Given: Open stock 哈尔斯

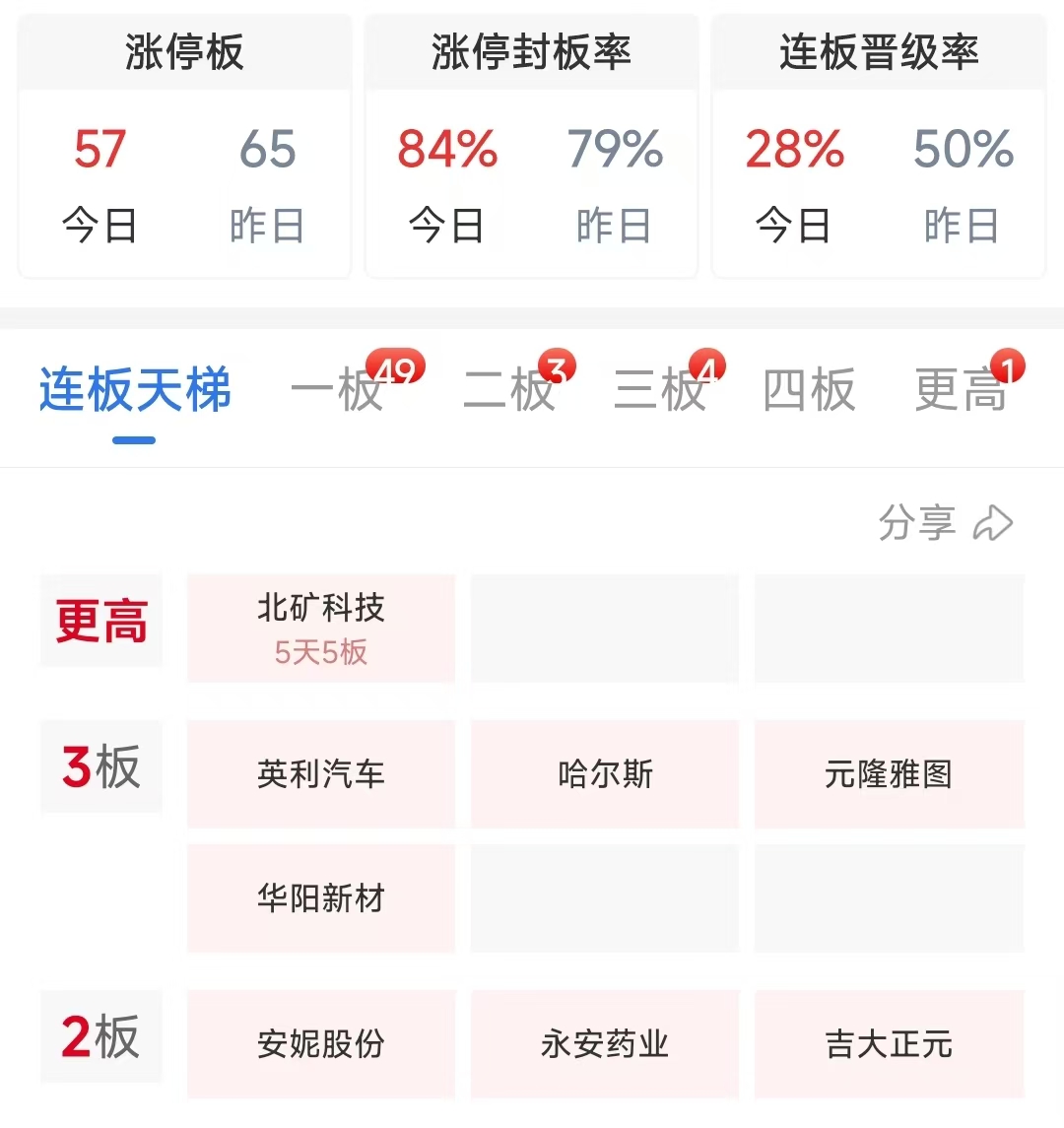Looking at the screenshot, I should tap(605, 774).
